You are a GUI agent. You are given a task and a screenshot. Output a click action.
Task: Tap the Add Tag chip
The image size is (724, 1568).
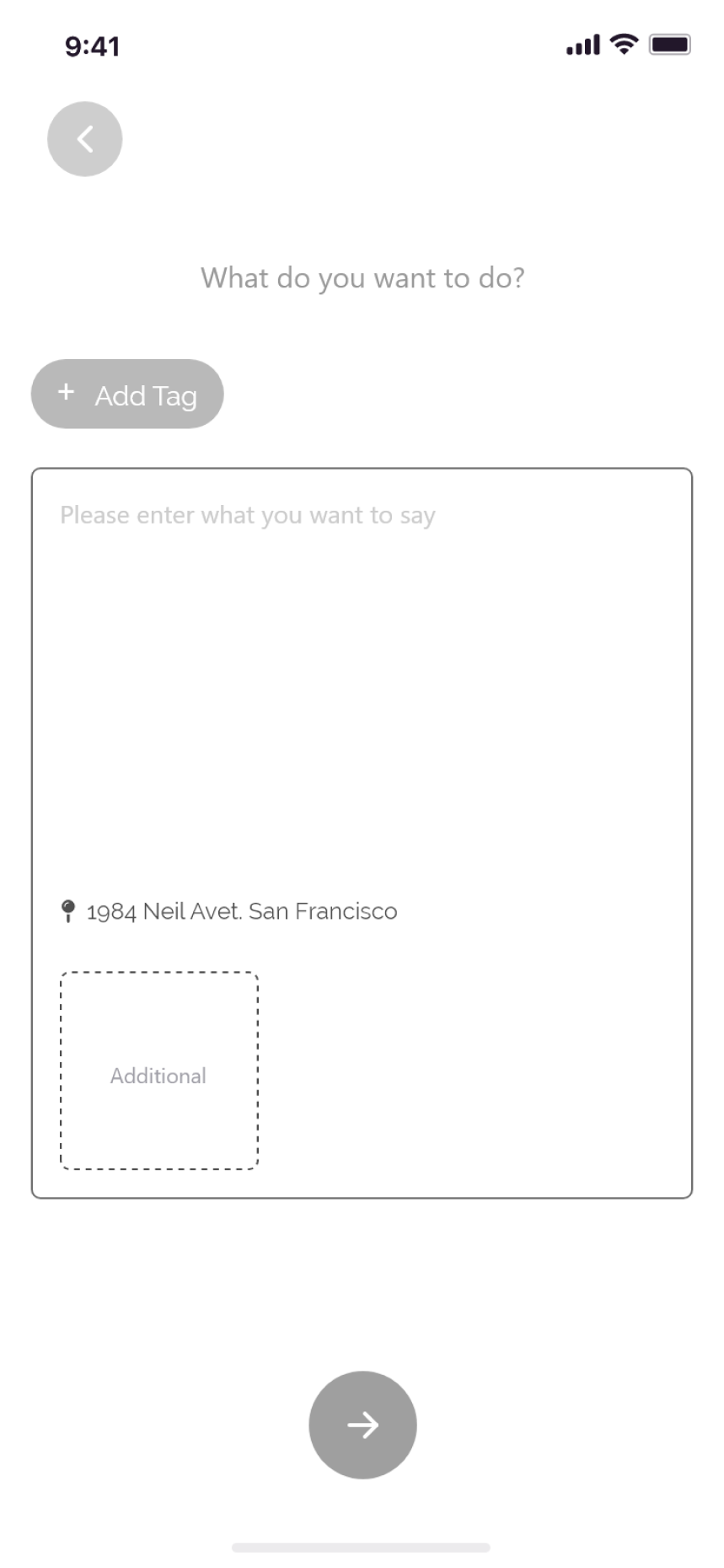[x=127, y=395]
